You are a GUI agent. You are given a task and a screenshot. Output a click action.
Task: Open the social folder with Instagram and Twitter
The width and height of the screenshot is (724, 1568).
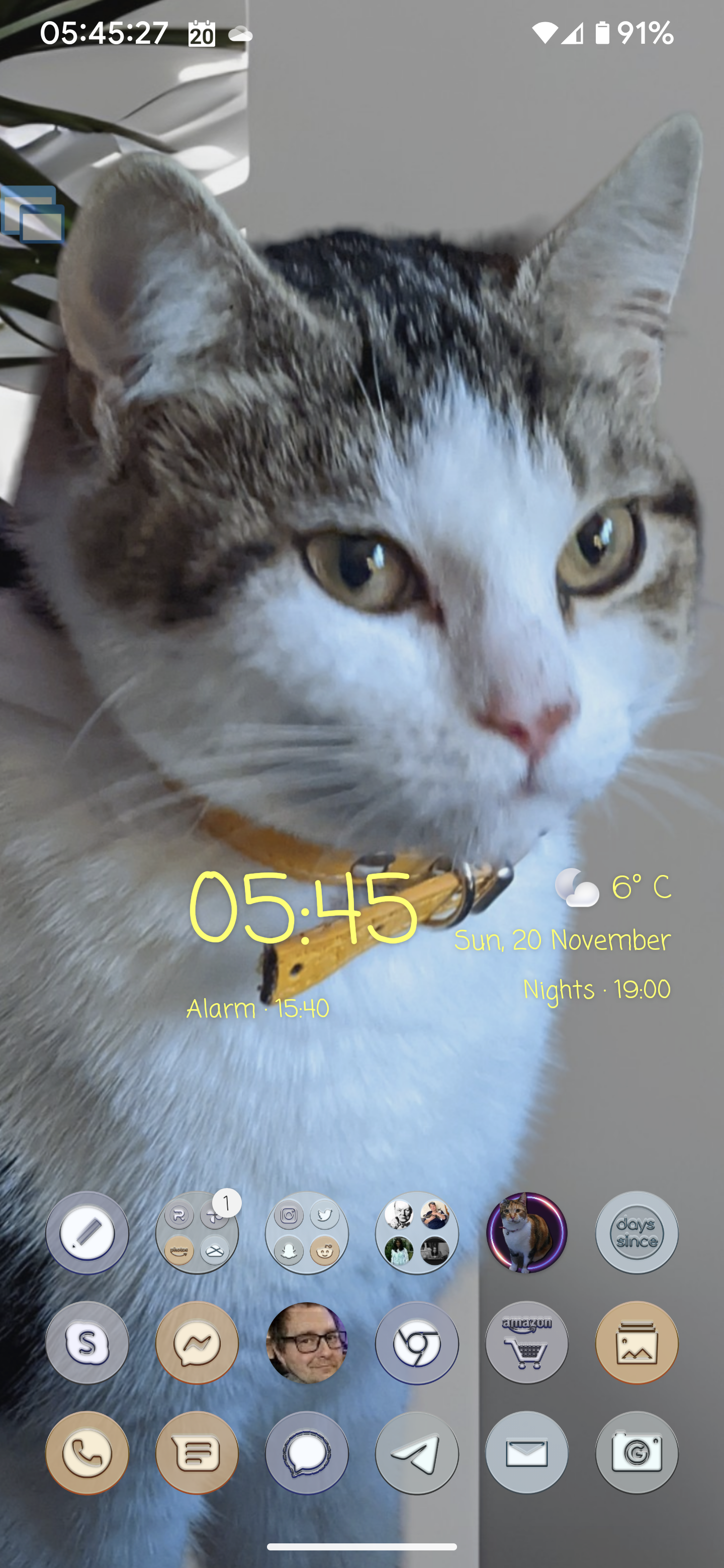[x=307, y=1233]
